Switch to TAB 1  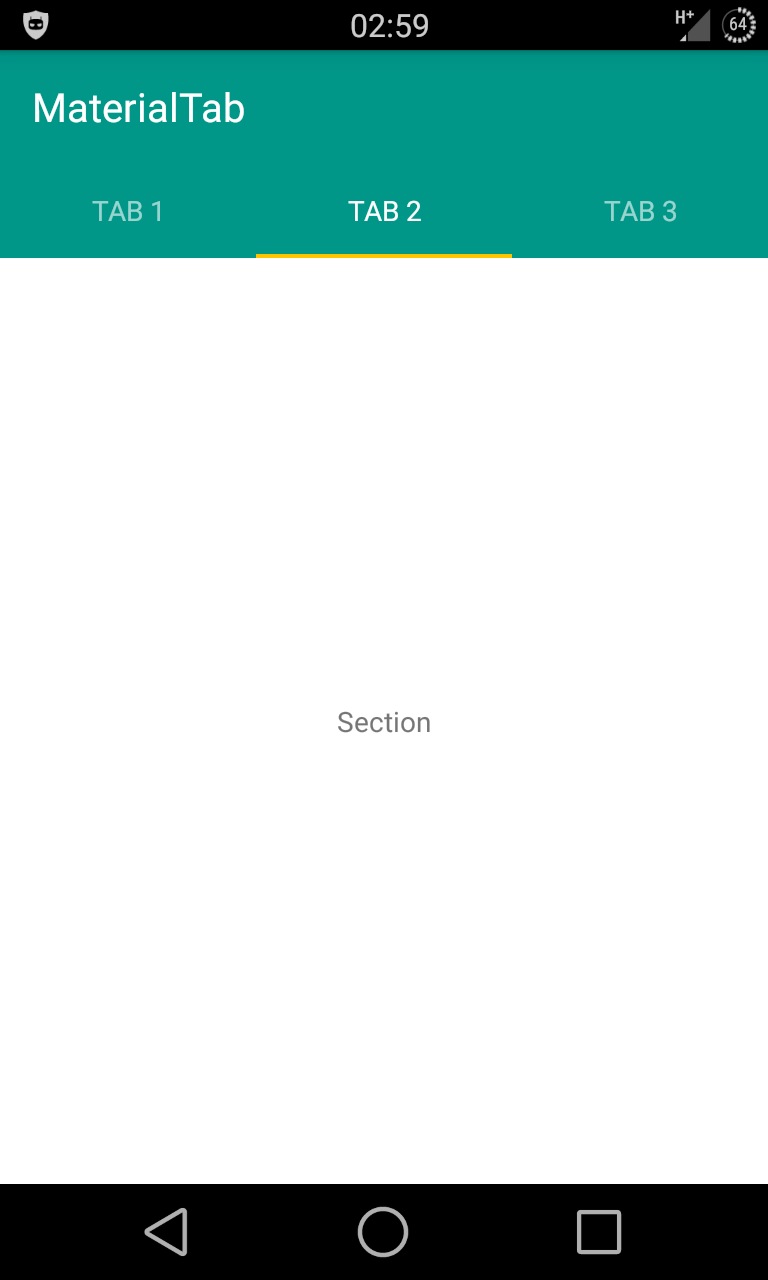click(x=128, y=211)
